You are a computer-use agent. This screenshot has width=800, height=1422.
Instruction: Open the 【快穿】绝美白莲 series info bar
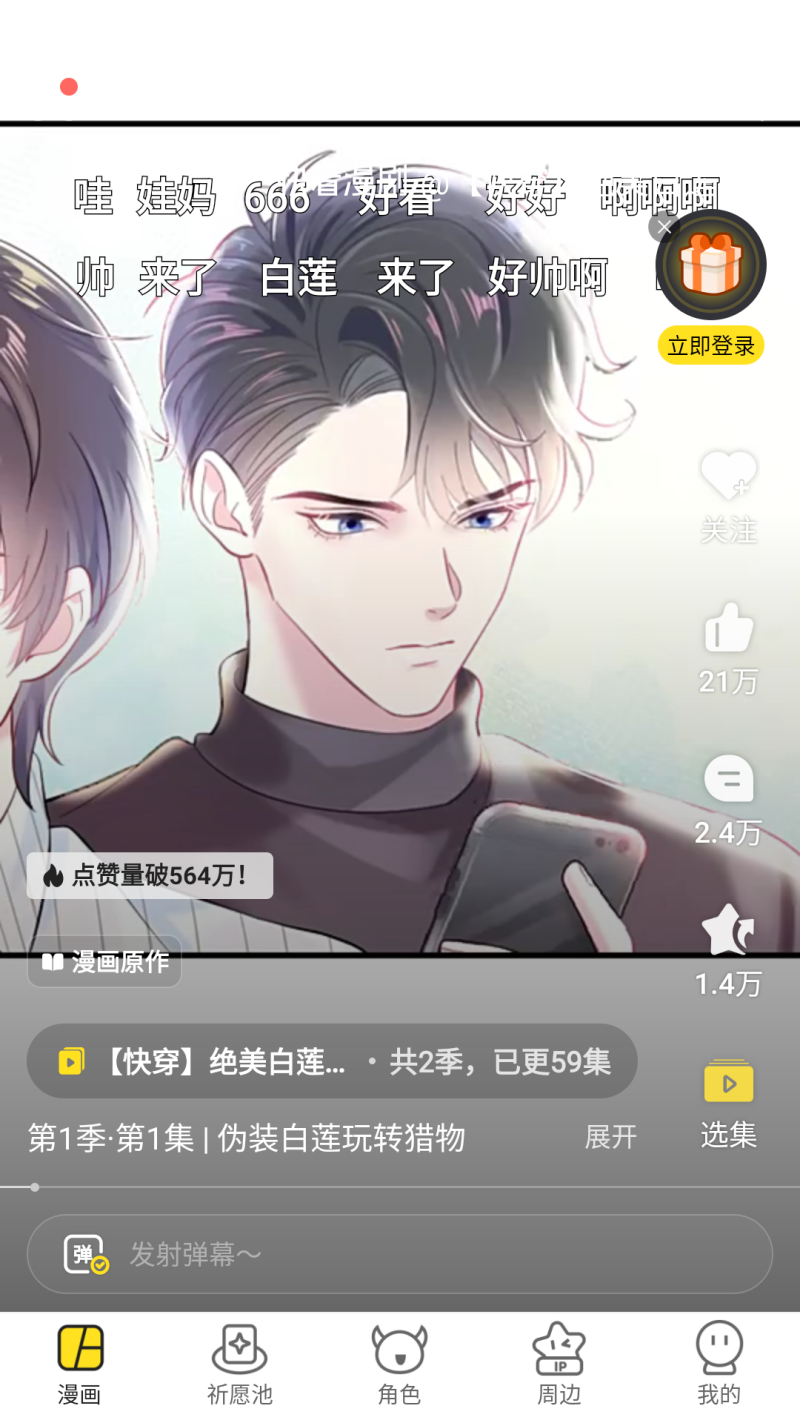click(x=331, y=1061)
